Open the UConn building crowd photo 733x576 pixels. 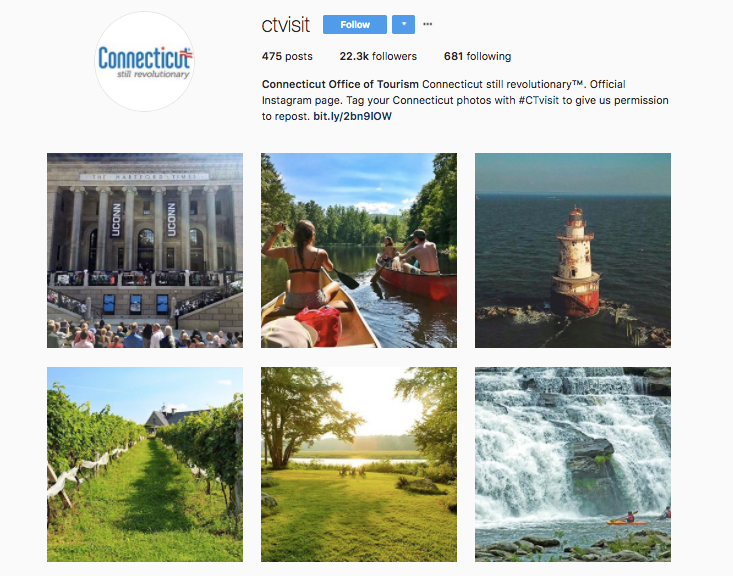(x=145, y=250)
